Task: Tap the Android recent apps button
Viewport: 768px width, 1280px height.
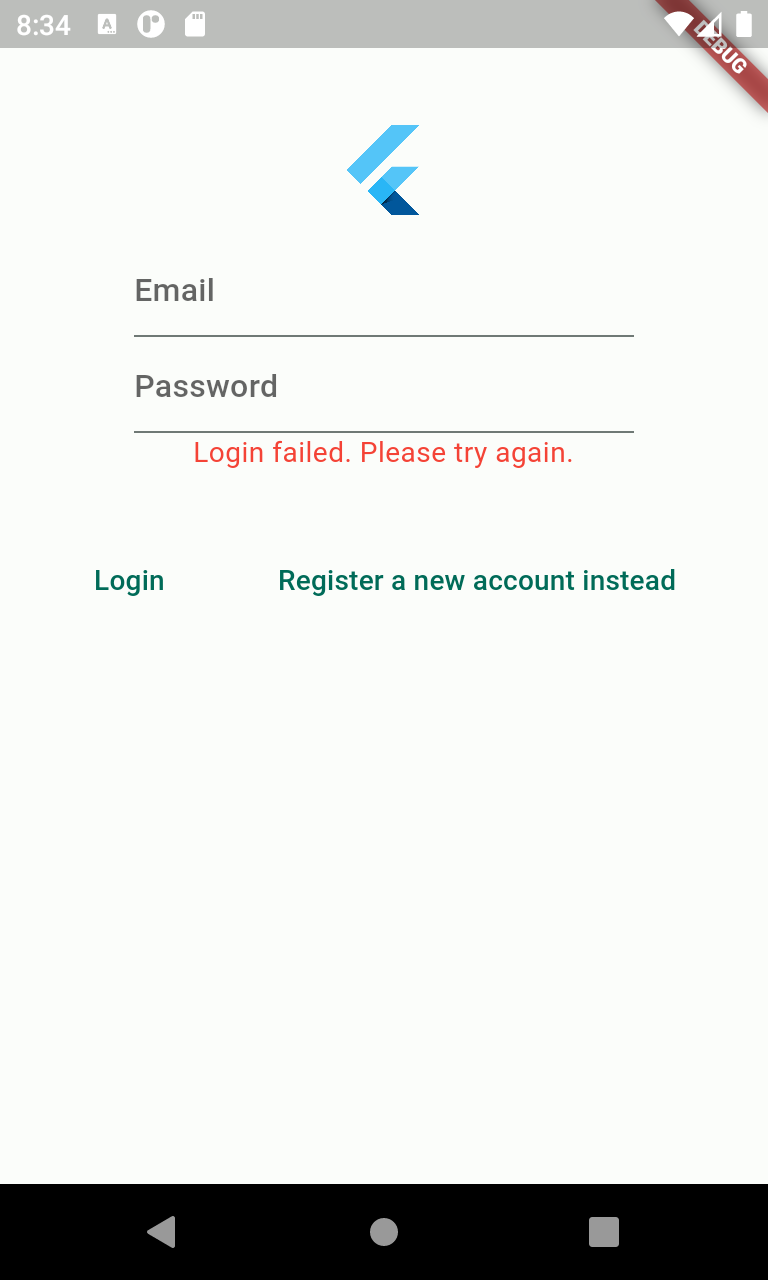Action: [604, 1232]
